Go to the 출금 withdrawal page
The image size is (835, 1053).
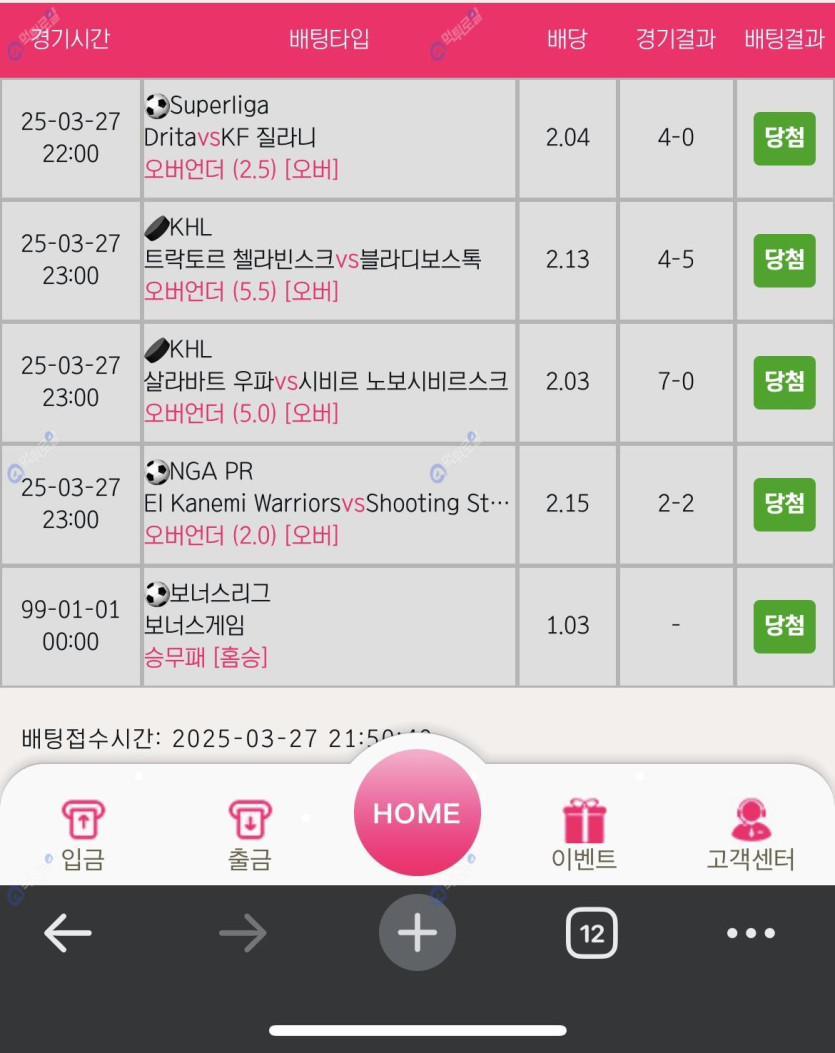click(x=249, y=834)
